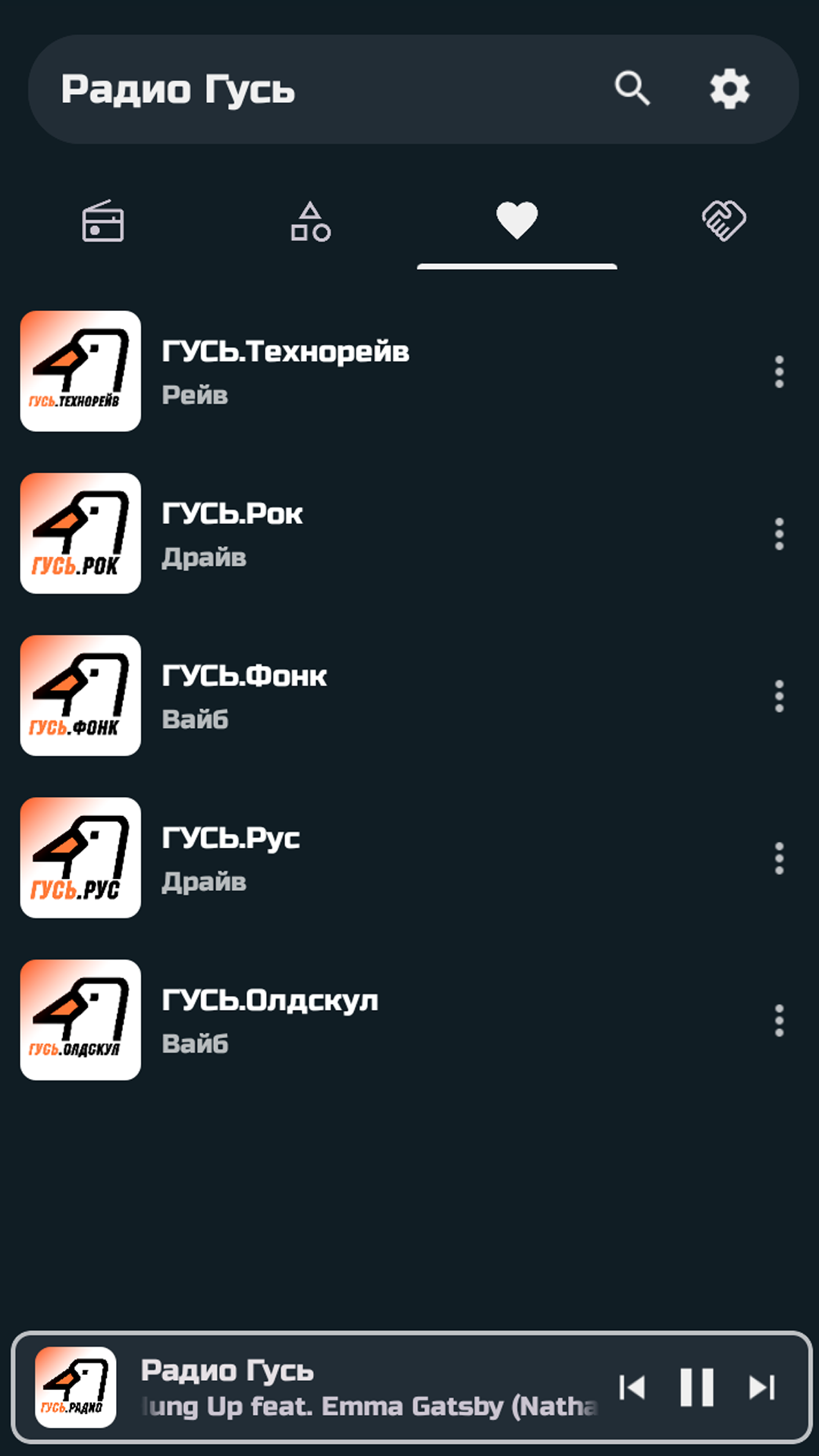Switch to the handshake tab
The height and width of the screenshot is (1456, 819).
pos(724,221)
